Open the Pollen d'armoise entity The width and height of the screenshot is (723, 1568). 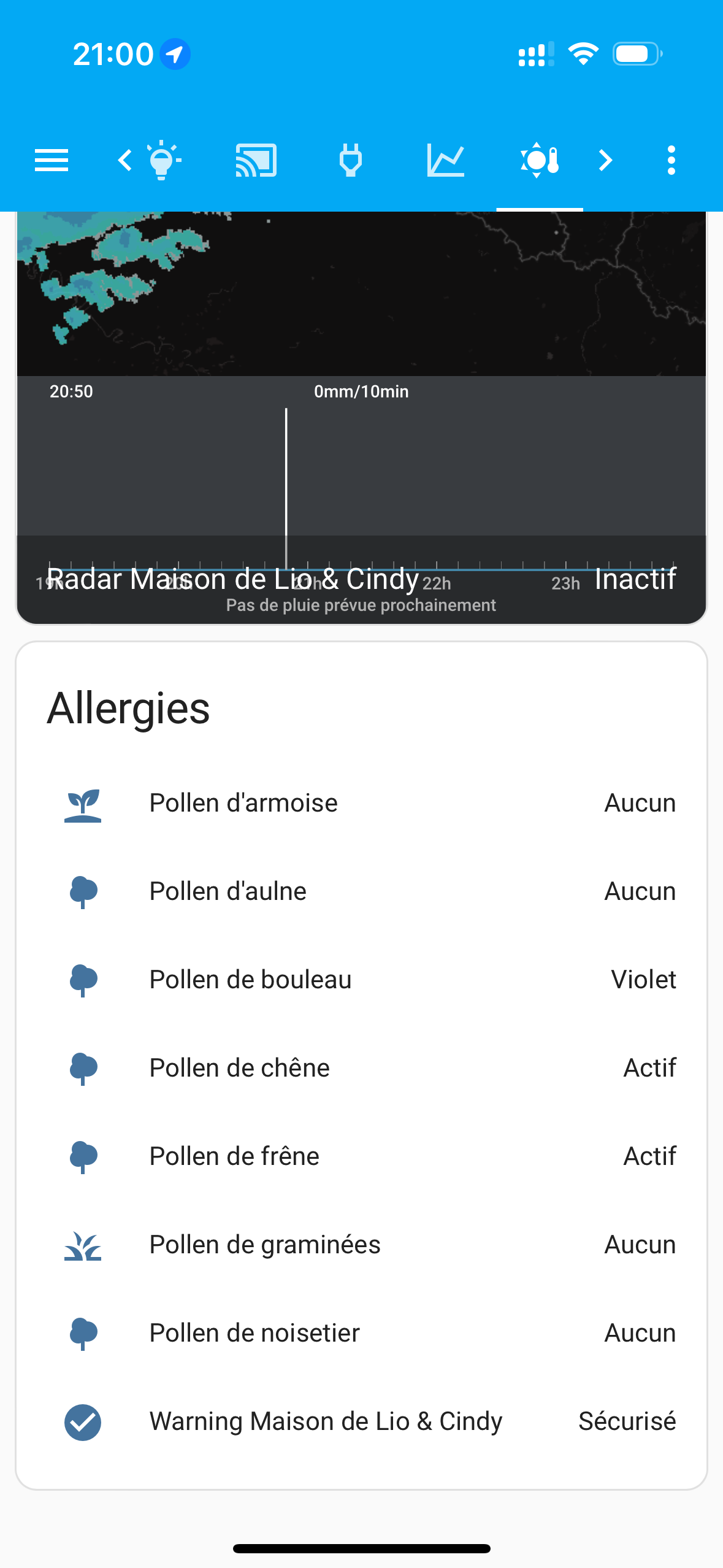point(361,803)
